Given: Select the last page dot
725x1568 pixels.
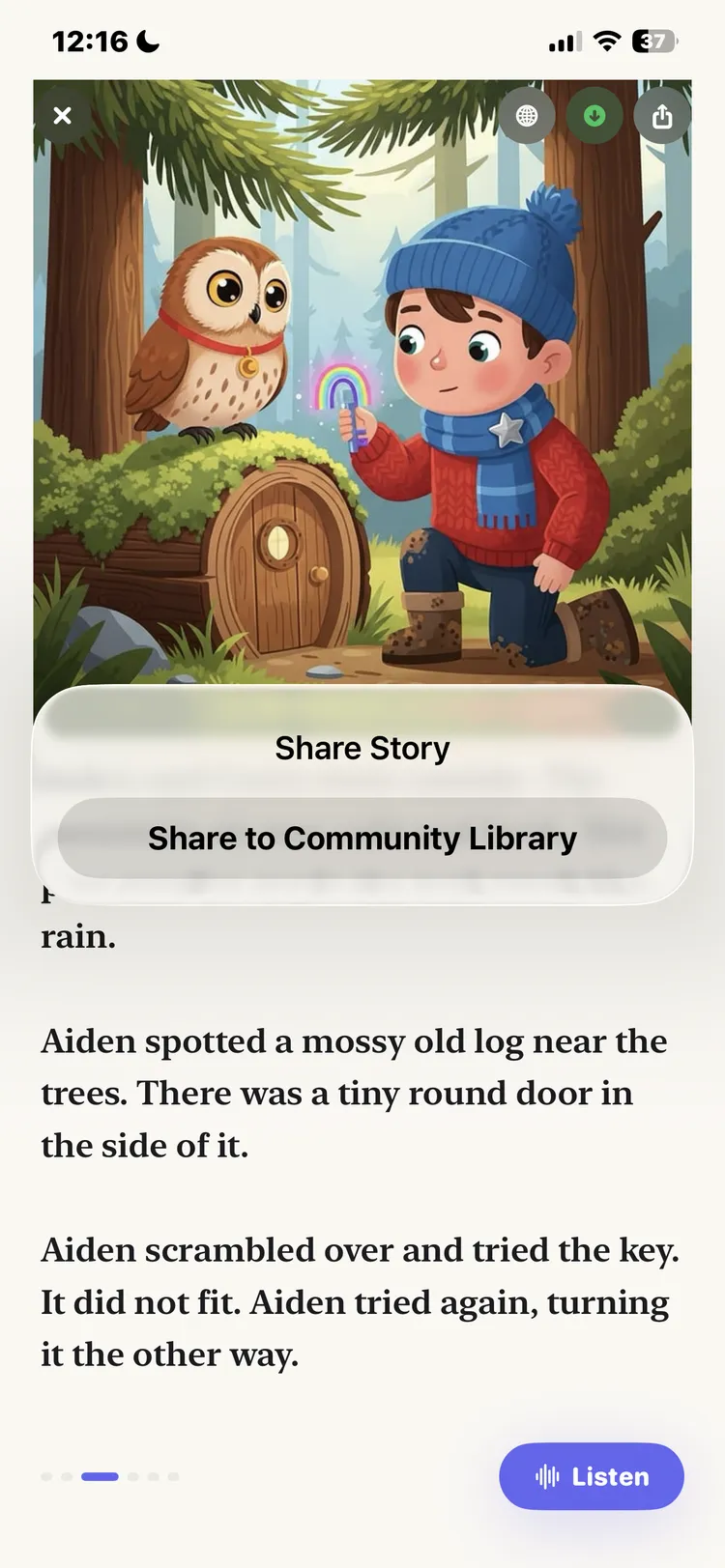Looking at the screenshot, I should coord(174,1476).
